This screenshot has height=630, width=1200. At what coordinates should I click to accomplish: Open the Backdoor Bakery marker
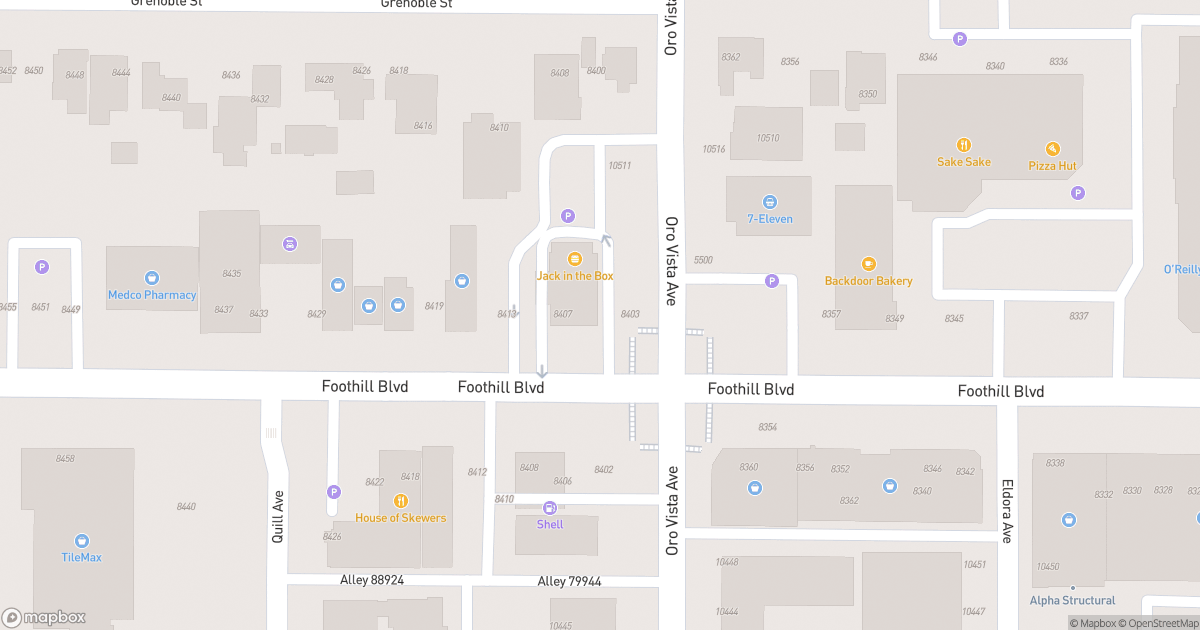click(868, 265)
